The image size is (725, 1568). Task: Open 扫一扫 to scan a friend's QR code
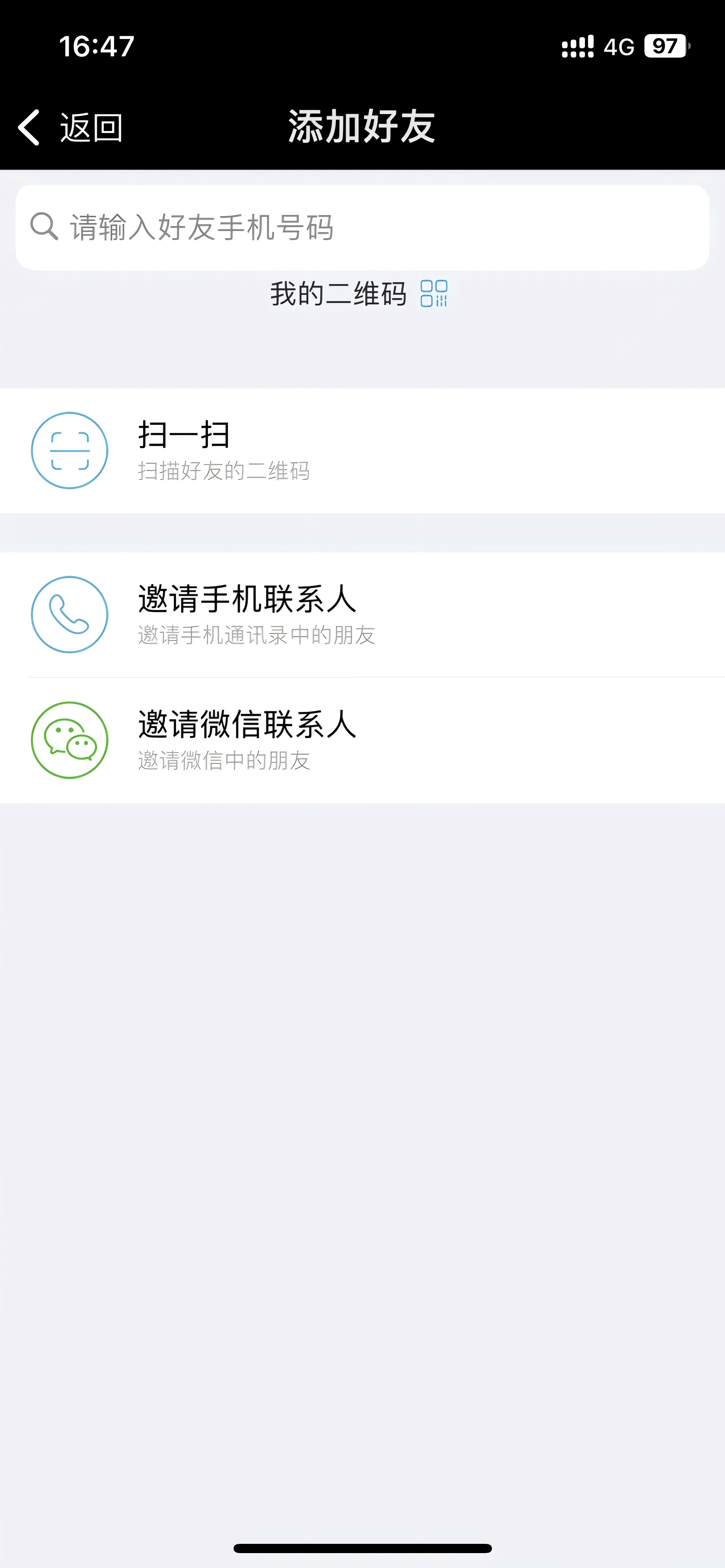[362, 451]
